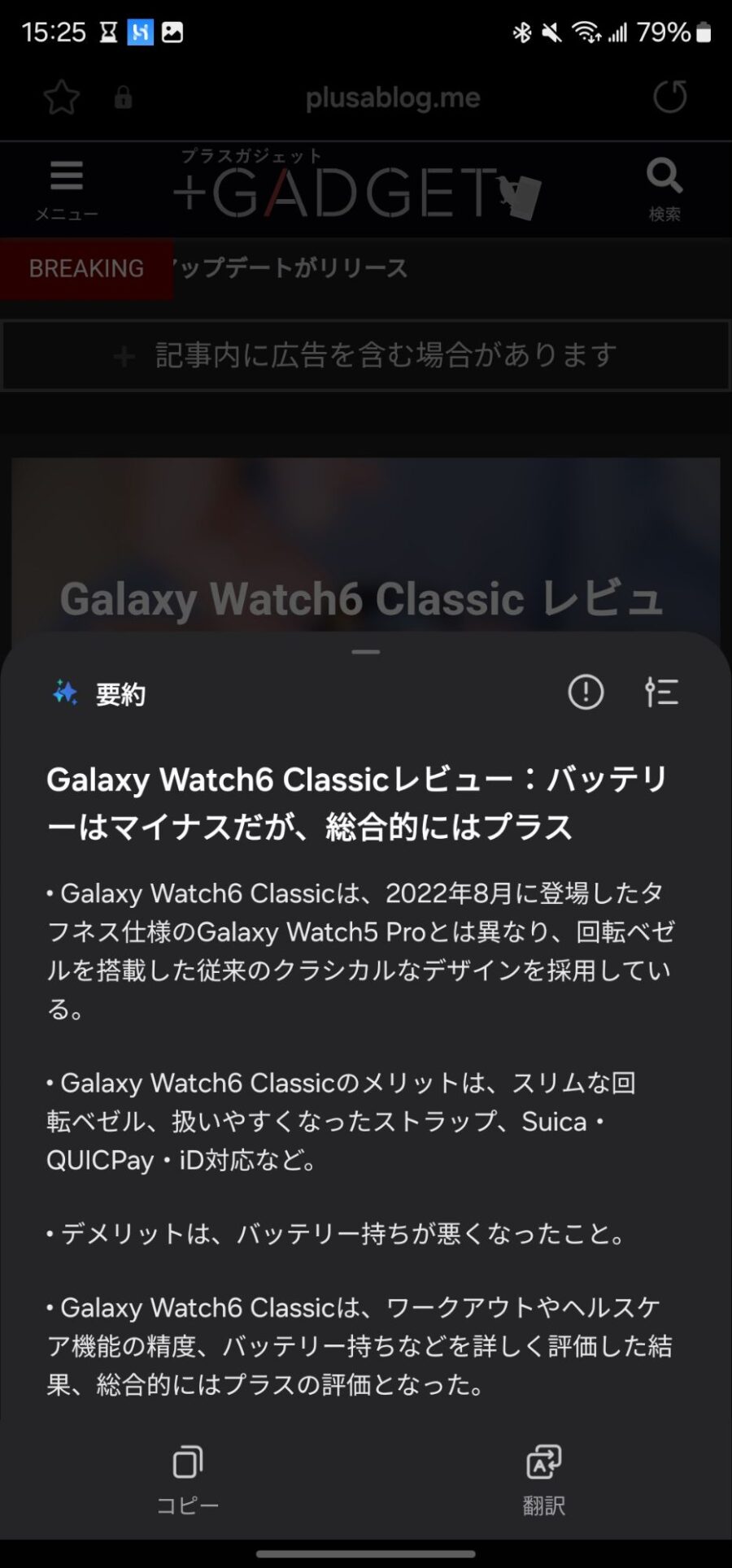This screenshot has width=732, height=1568.
Task: Open the 検索 search icon
Action: (664, 189)
